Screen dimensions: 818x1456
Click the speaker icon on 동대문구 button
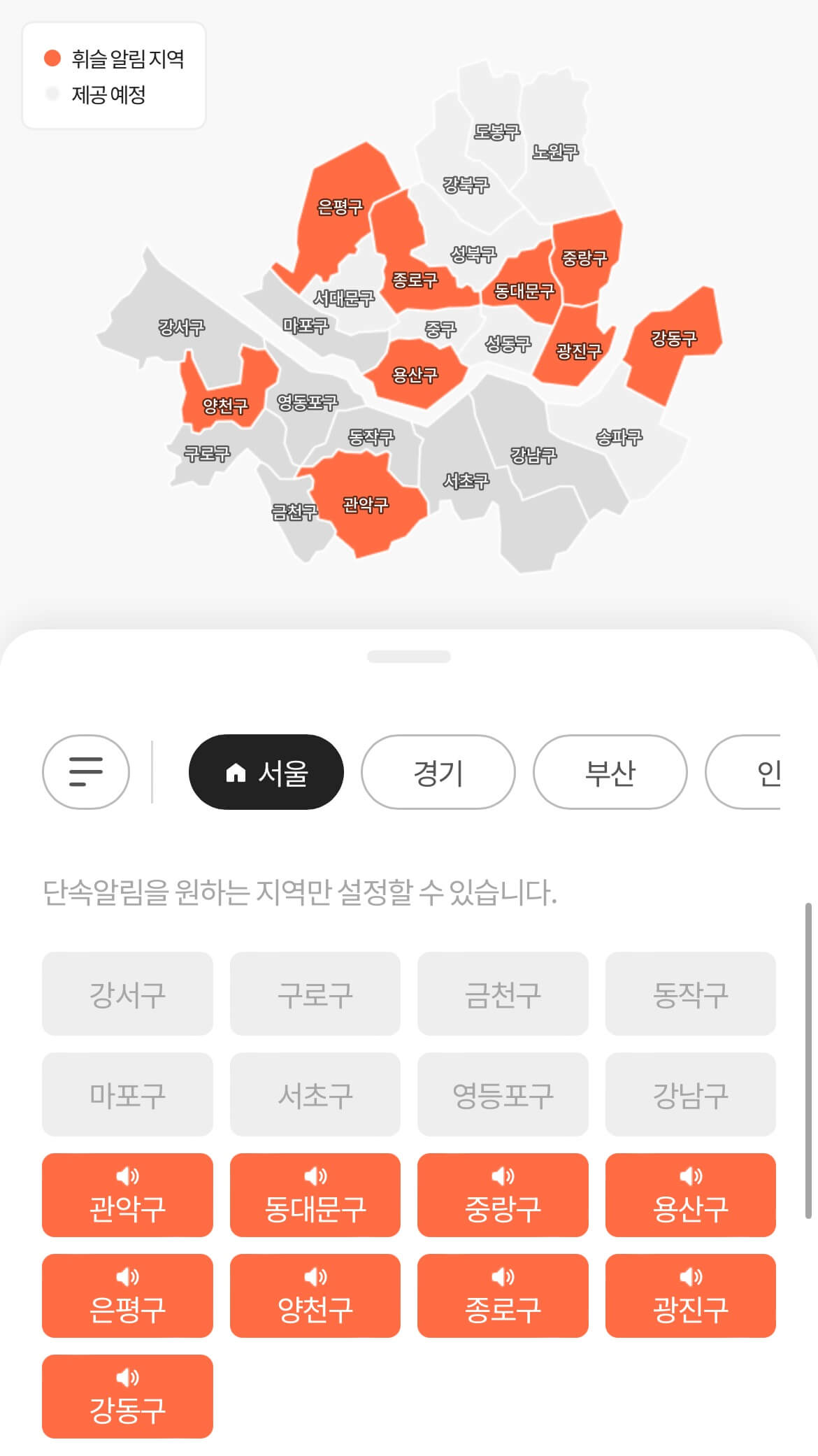tap(315, 1174)
